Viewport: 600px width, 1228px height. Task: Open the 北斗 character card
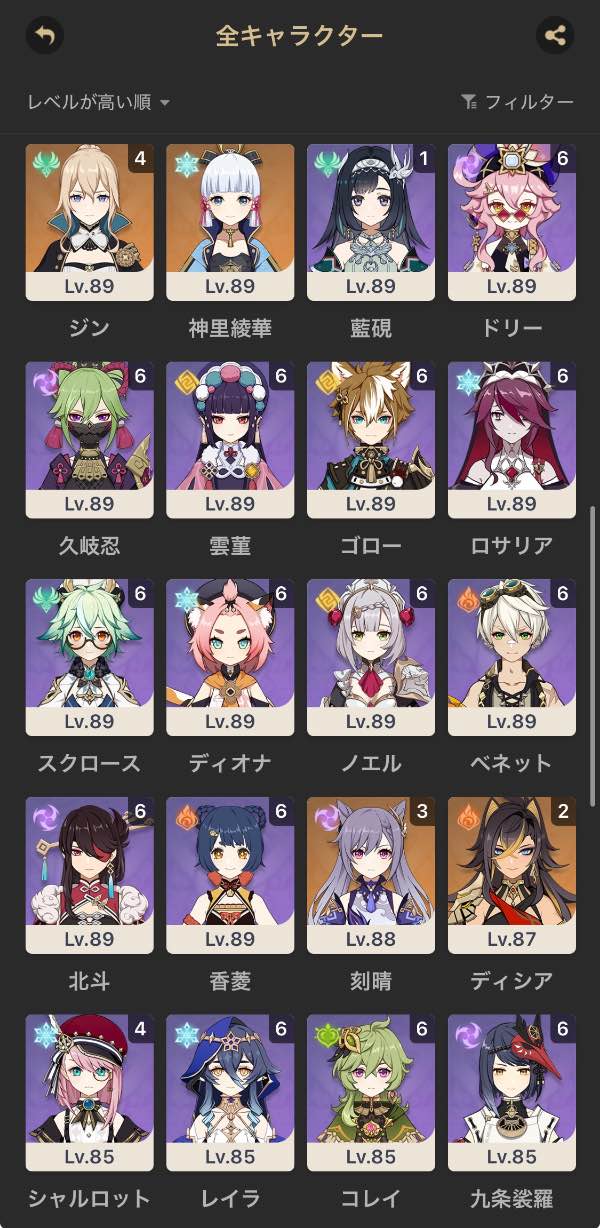90,875
